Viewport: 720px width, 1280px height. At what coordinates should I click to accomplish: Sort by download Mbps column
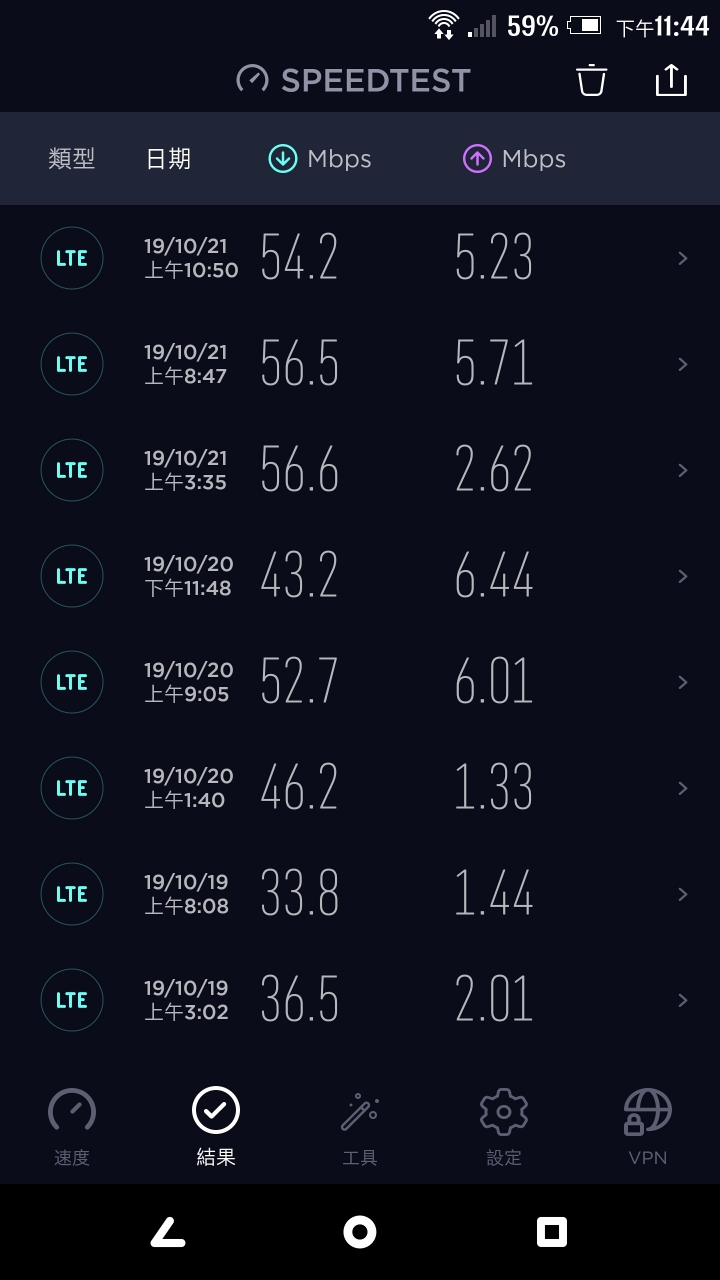click(x=320, y=159)
